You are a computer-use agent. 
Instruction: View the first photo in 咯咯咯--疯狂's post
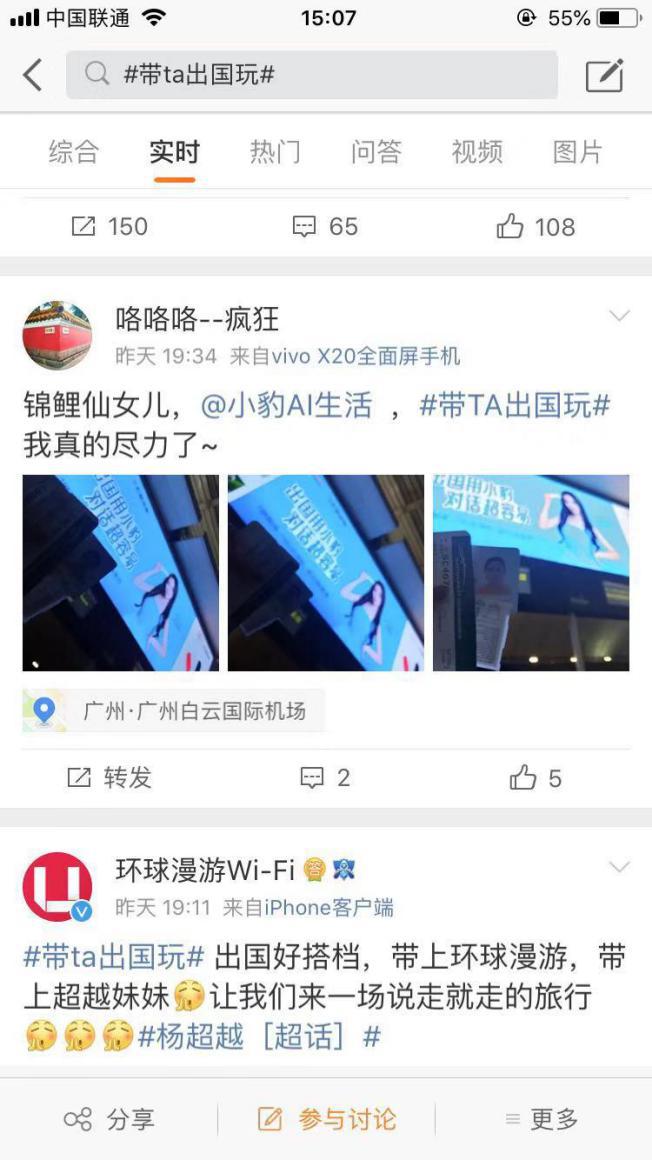[121, 572]
